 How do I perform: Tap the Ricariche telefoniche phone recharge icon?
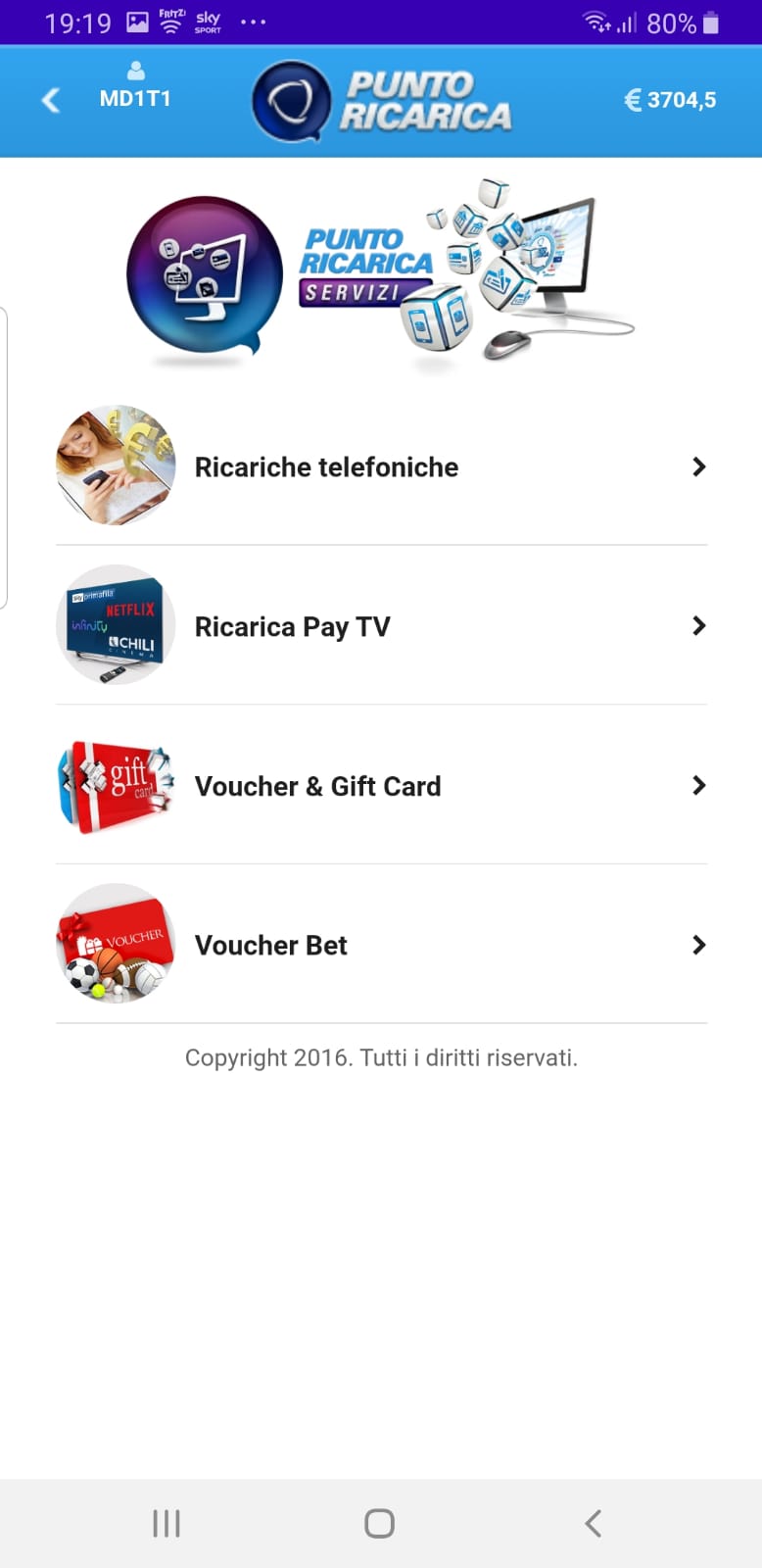click(116, 465)
